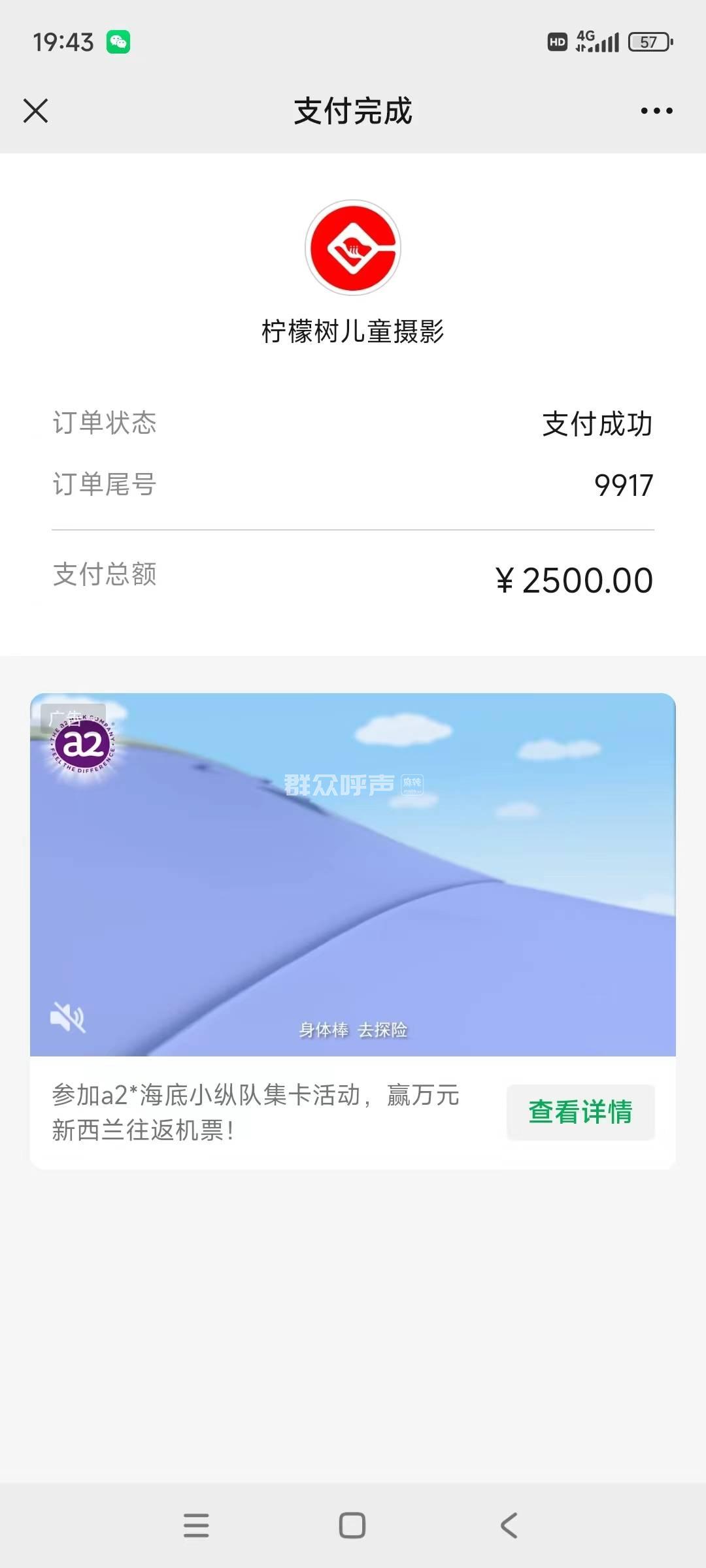This screenshot has width=706, height=1568.
Task: Go to the system home screen
Action: coord(352,1526)
